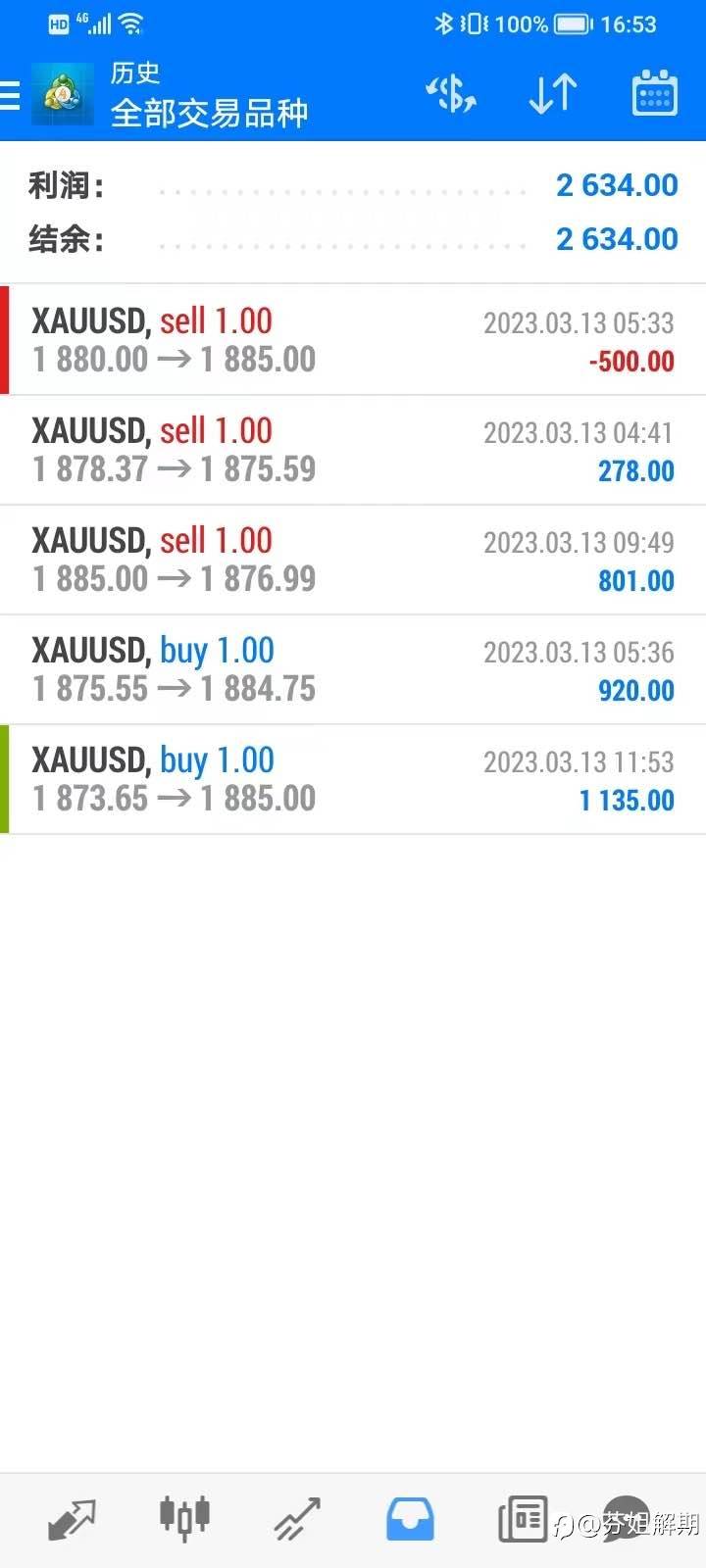Open the XAUUSD sell trade with 278.00 profit
This screenshot has width=706, height=1568.
(x=353, y=450)
